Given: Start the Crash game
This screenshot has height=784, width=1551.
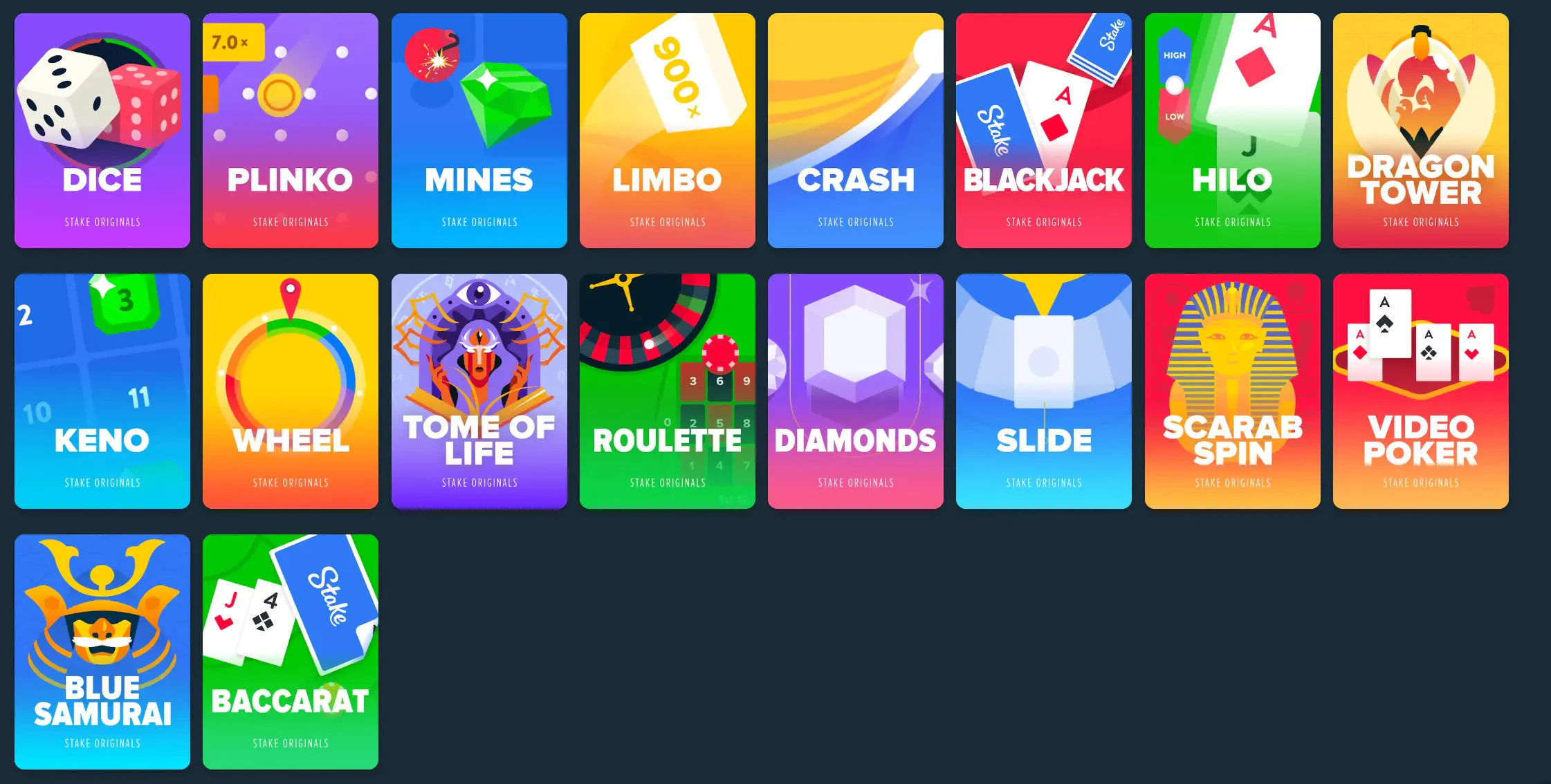Looking at the screenshot, I should coord(855,131).
